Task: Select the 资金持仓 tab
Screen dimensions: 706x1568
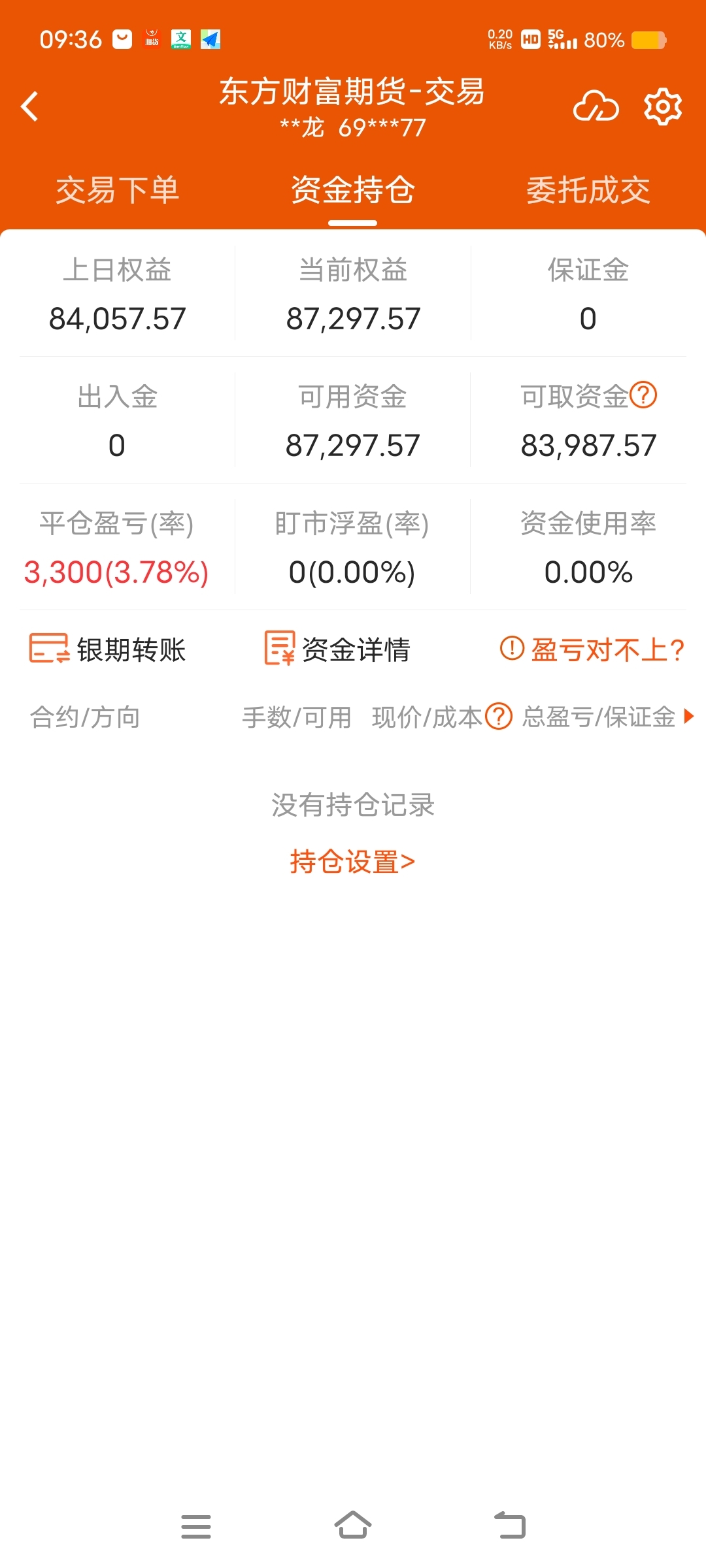Action: tap(353, 190)
